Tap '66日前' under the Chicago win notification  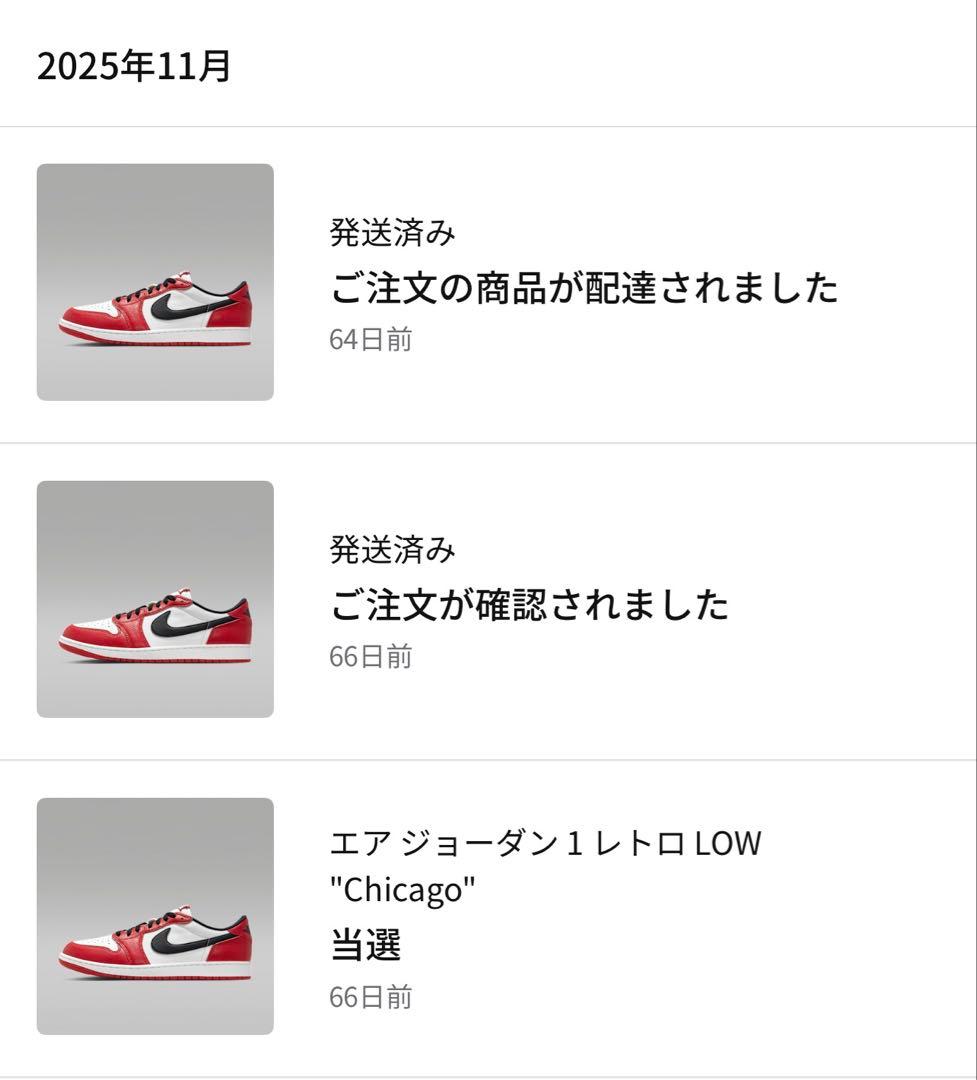point(370,996)
